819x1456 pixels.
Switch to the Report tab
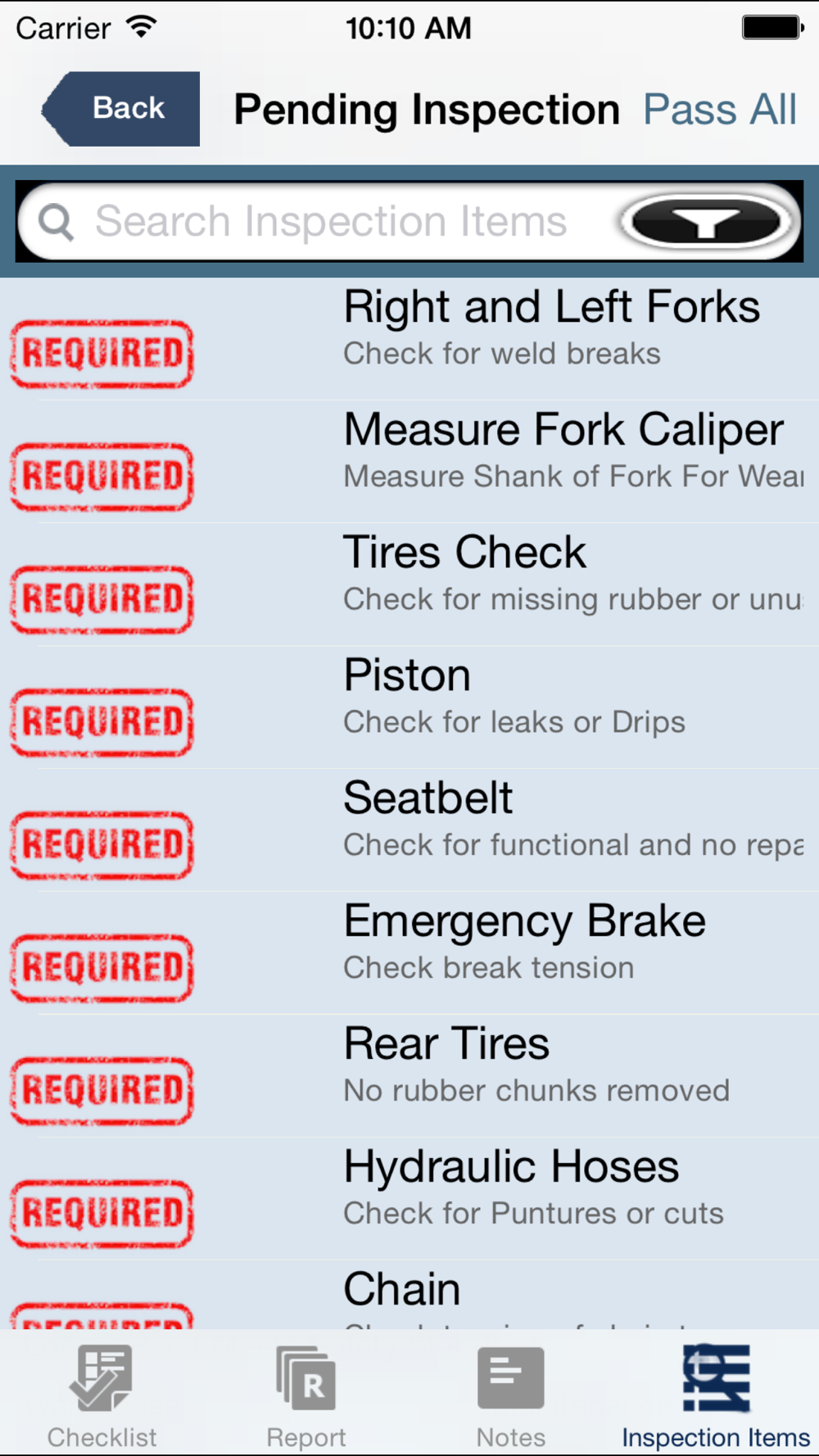pyautogui.click(x=306, y=1397)
